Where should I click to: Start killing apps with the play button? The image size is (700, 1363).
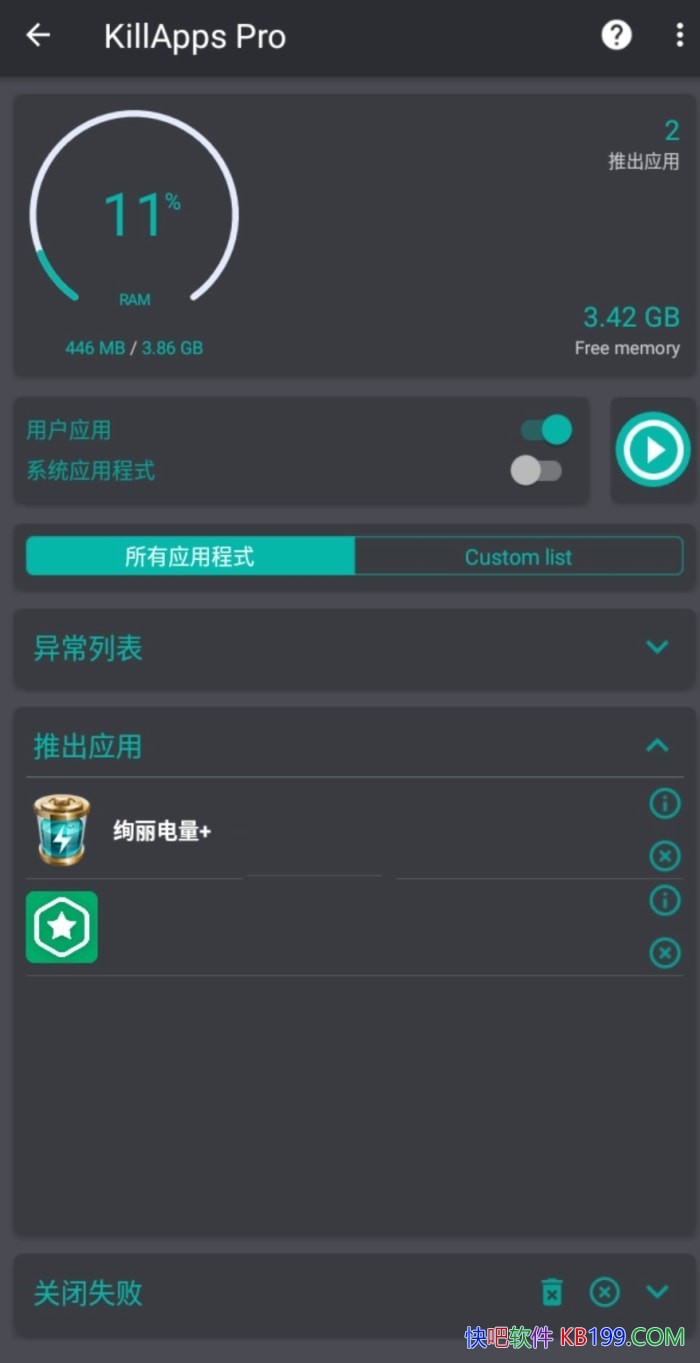pos(653,450)
